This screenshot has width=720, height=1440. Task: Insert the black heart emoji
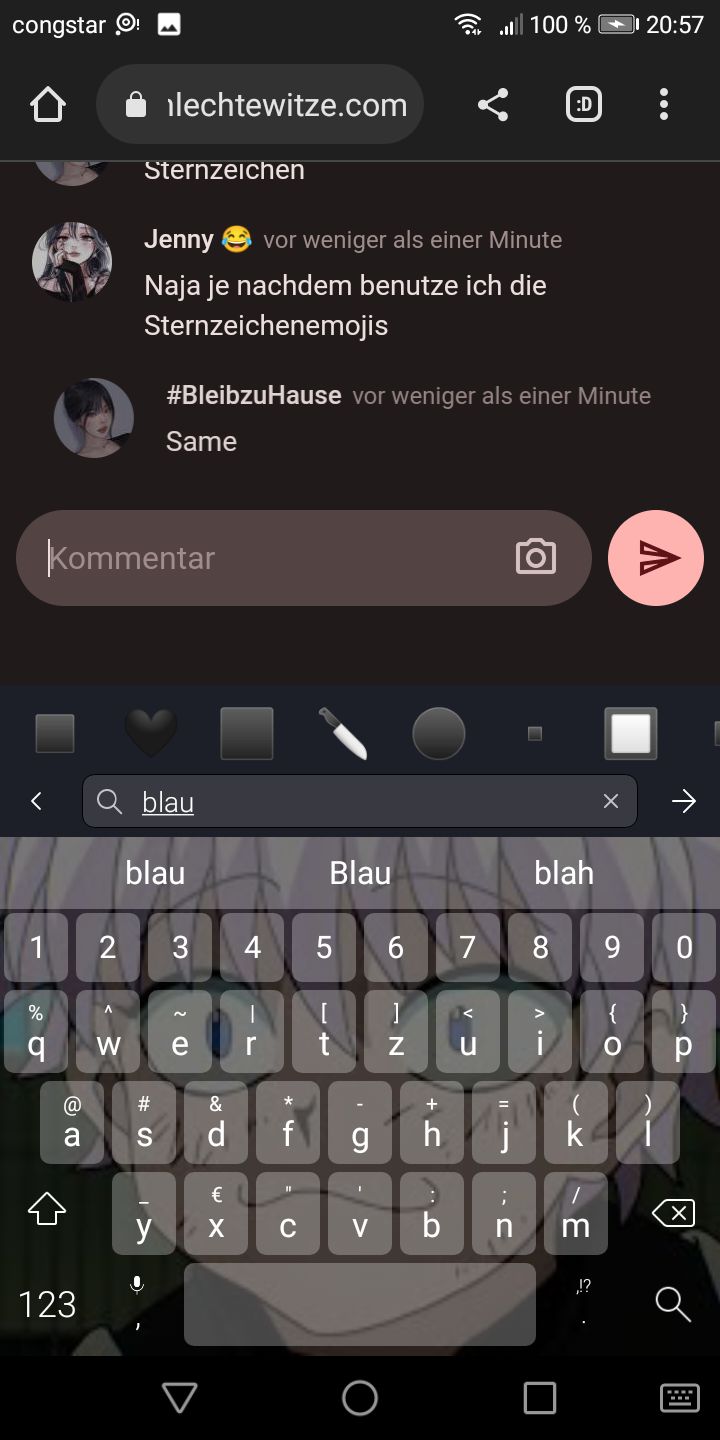(x=151, y=733)
